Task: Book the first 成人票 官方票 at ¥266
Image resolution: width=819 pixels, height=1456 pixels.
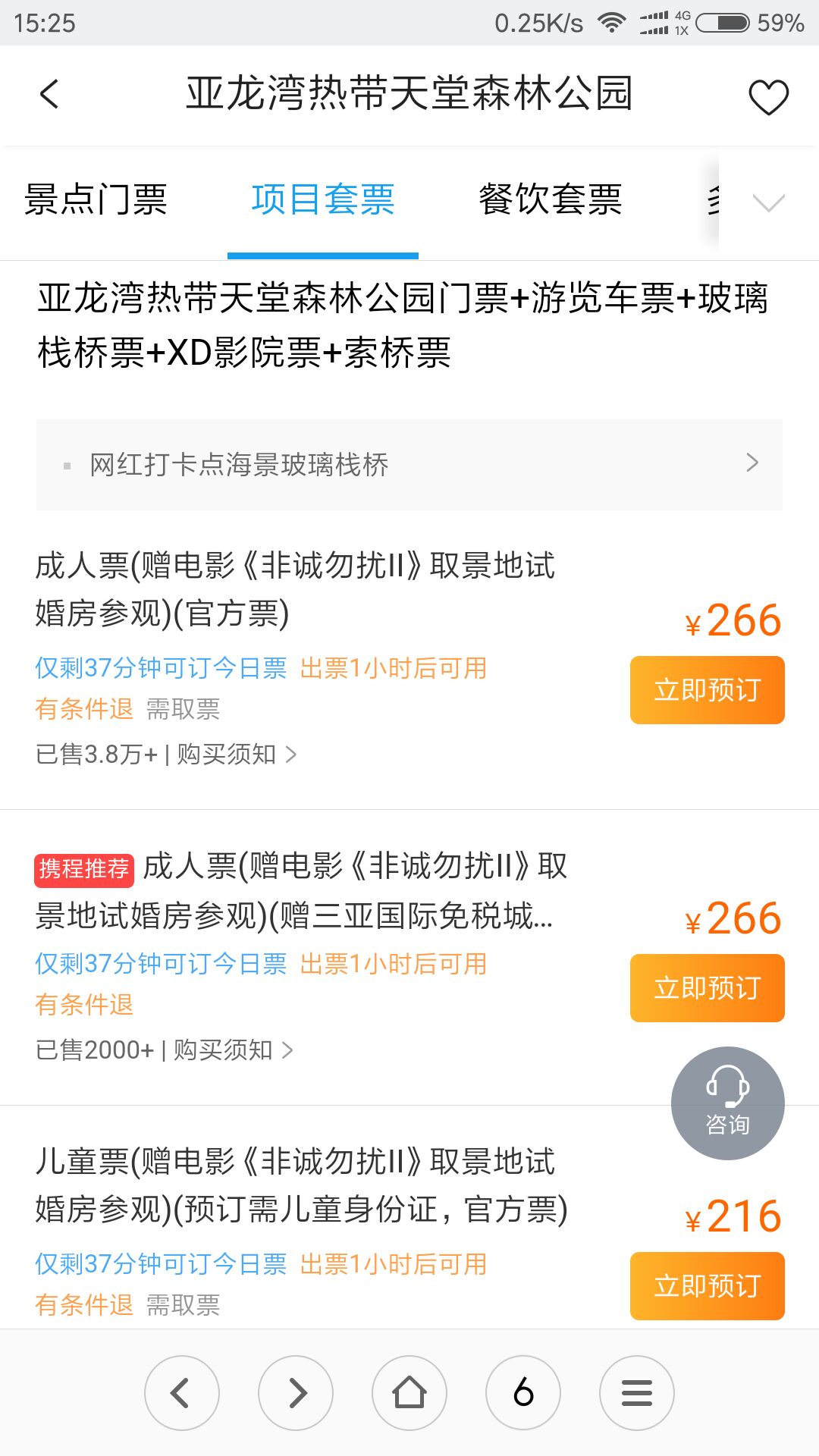Action: 707,690
